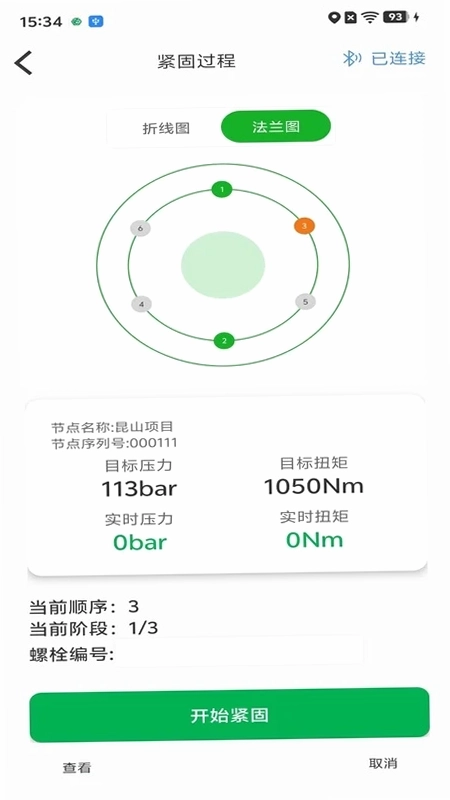
Task: Select bolt 5 on the flange diagram
Action: [306, 302]
